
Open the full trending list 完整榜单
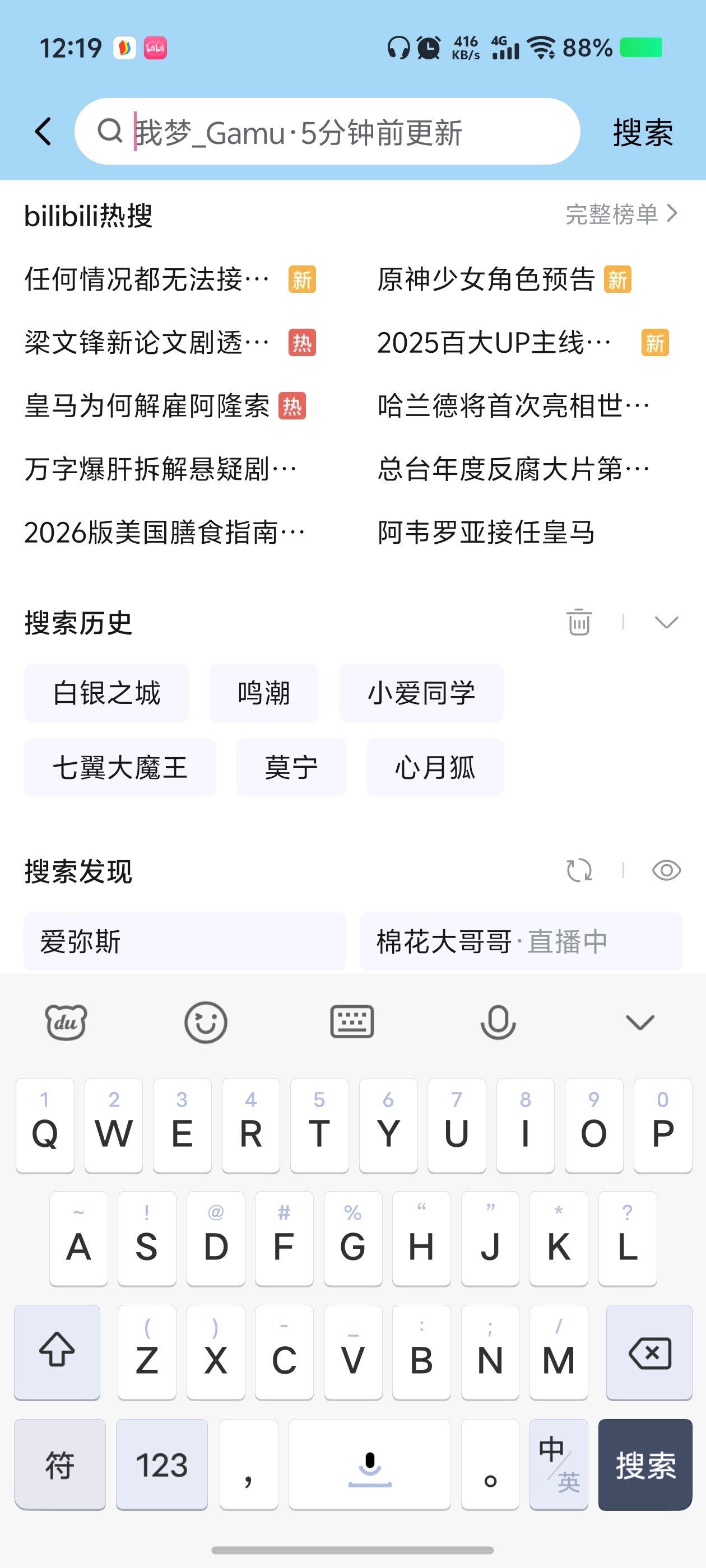(x=621, y=214)
